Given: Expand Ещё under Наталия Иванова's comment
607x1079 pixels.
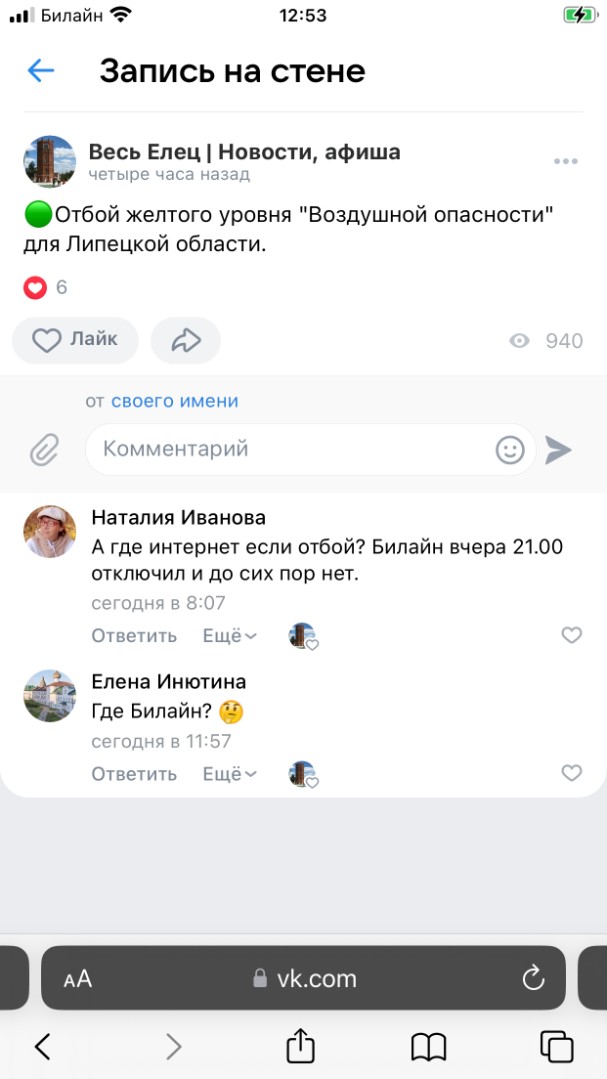Looking at the screenshot, I should (229, 635).
